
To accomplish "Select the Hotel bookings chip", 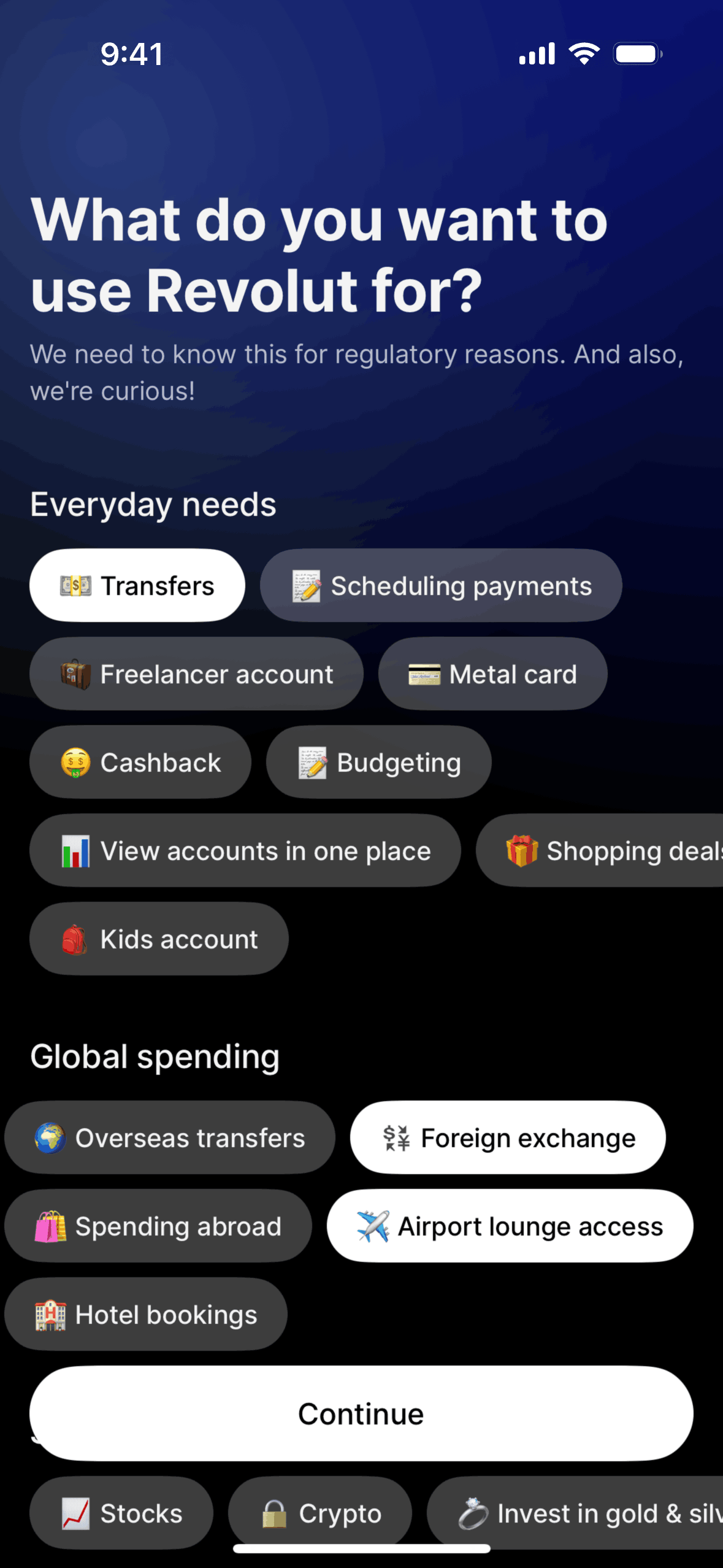I will click(146, 1314).
